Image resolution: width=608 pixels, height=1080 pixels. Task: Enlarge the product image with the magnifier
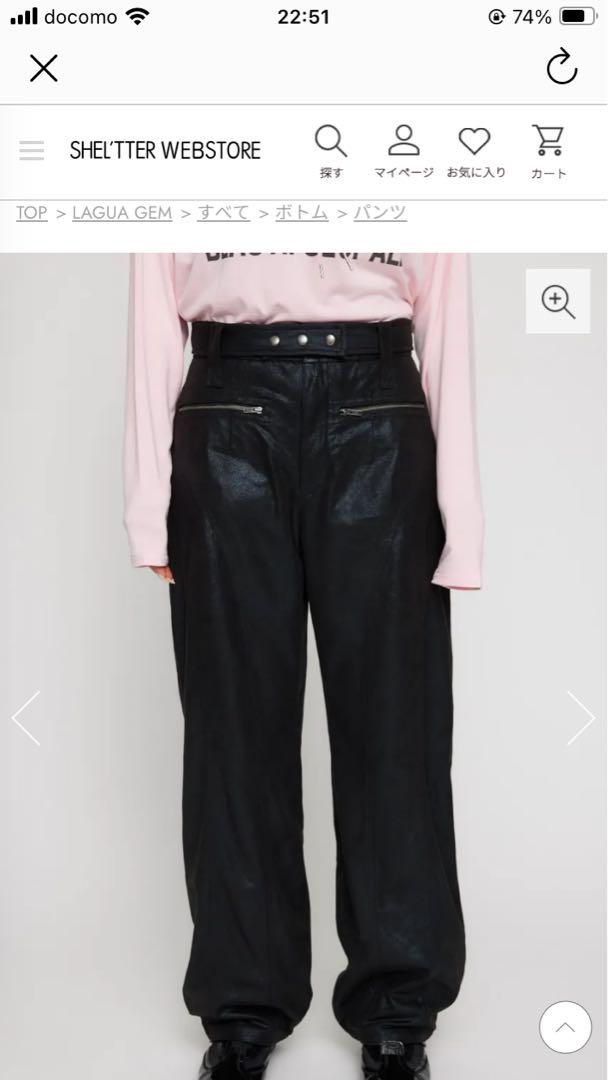(558, 300)
